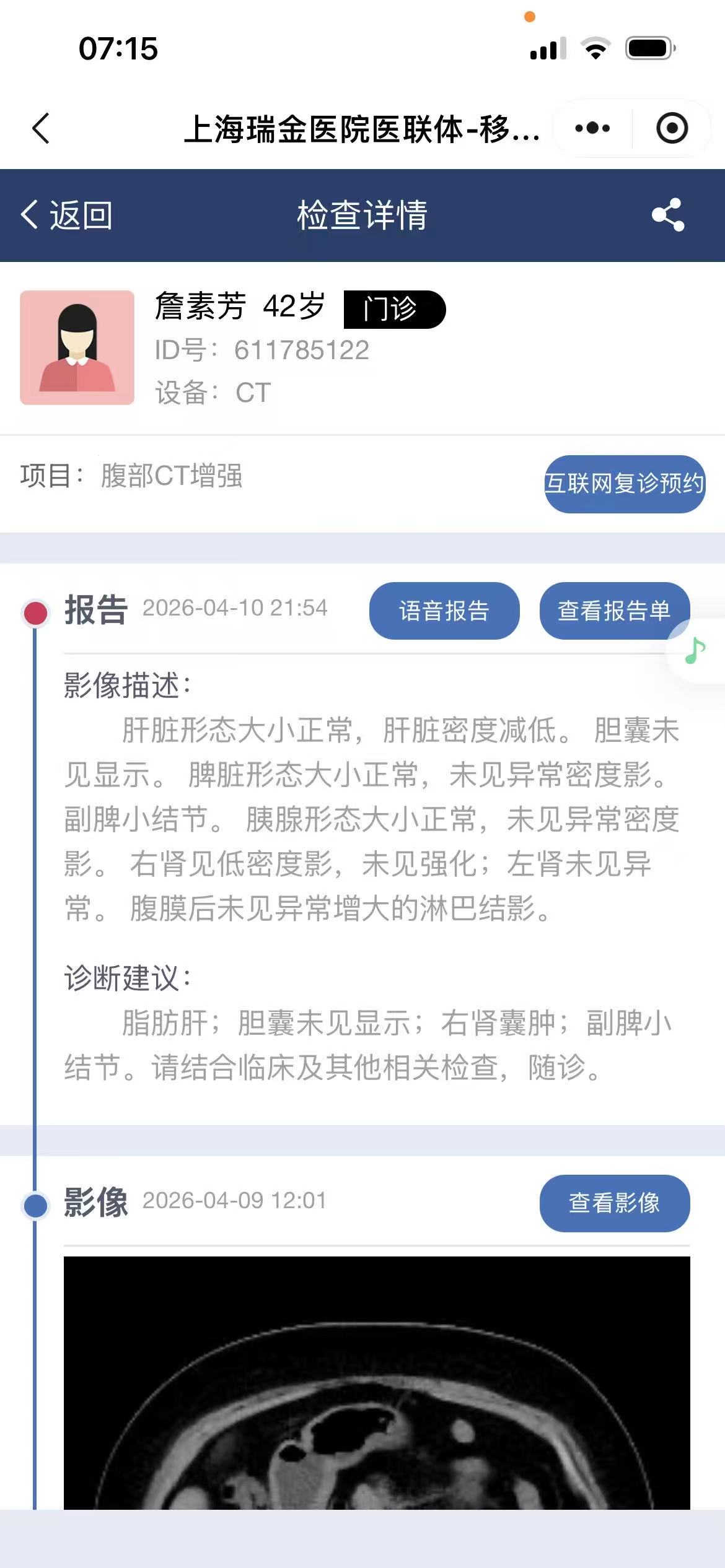Screen dimensions: 725x1568
Task: Go back using 返回
Action: [x=67, y=216]
